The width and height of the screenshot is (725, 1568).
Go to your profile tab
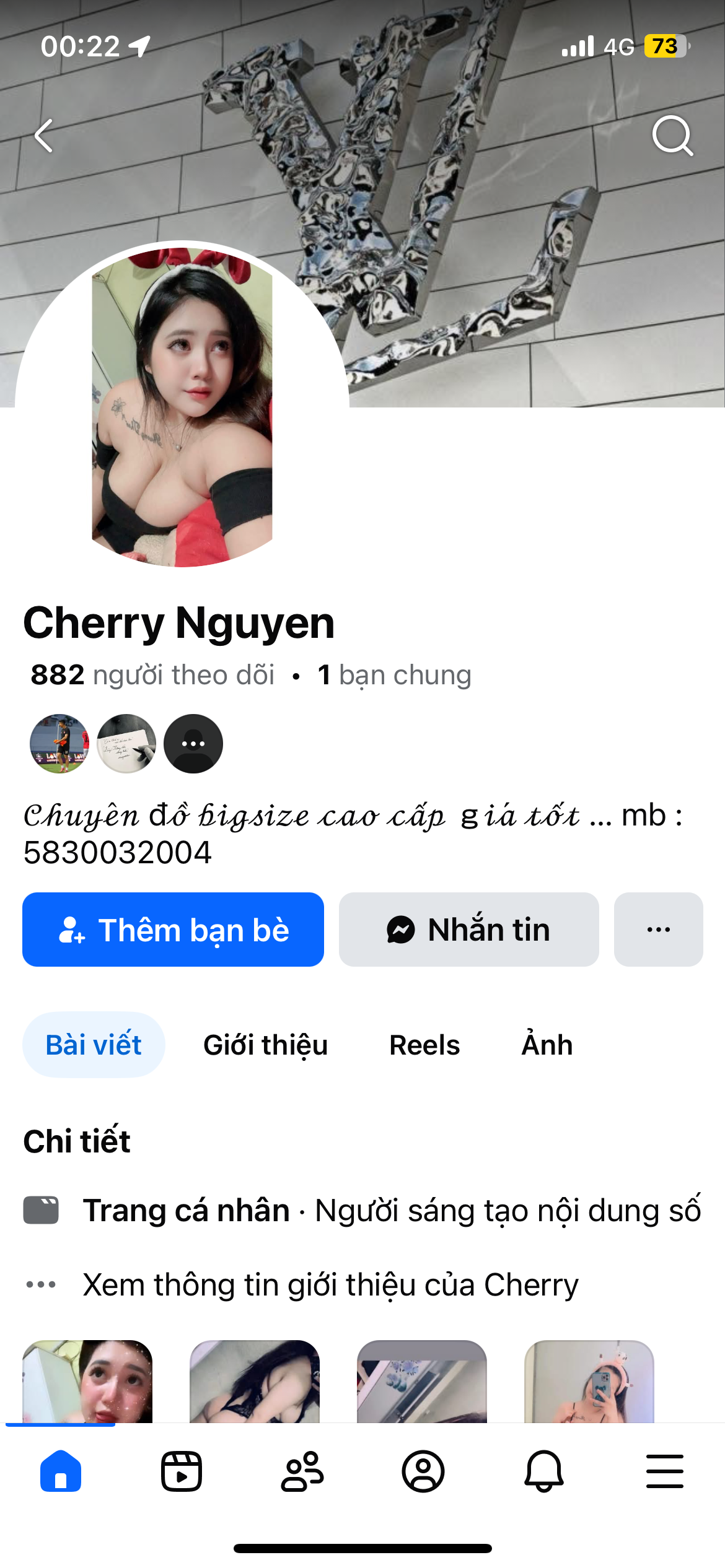[x=423, y=1471]
